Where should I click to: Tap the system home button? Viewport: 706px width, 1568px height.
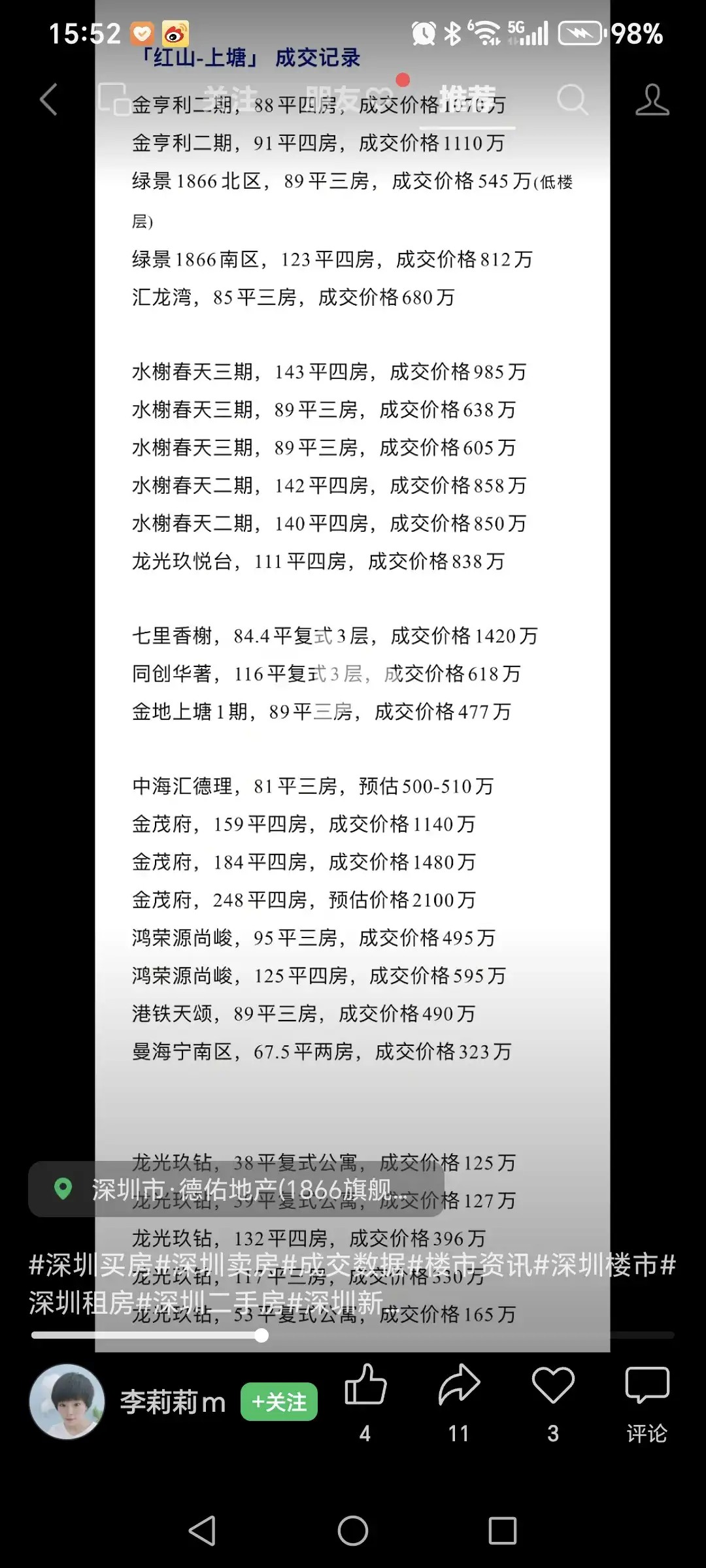coord(353,1530)
